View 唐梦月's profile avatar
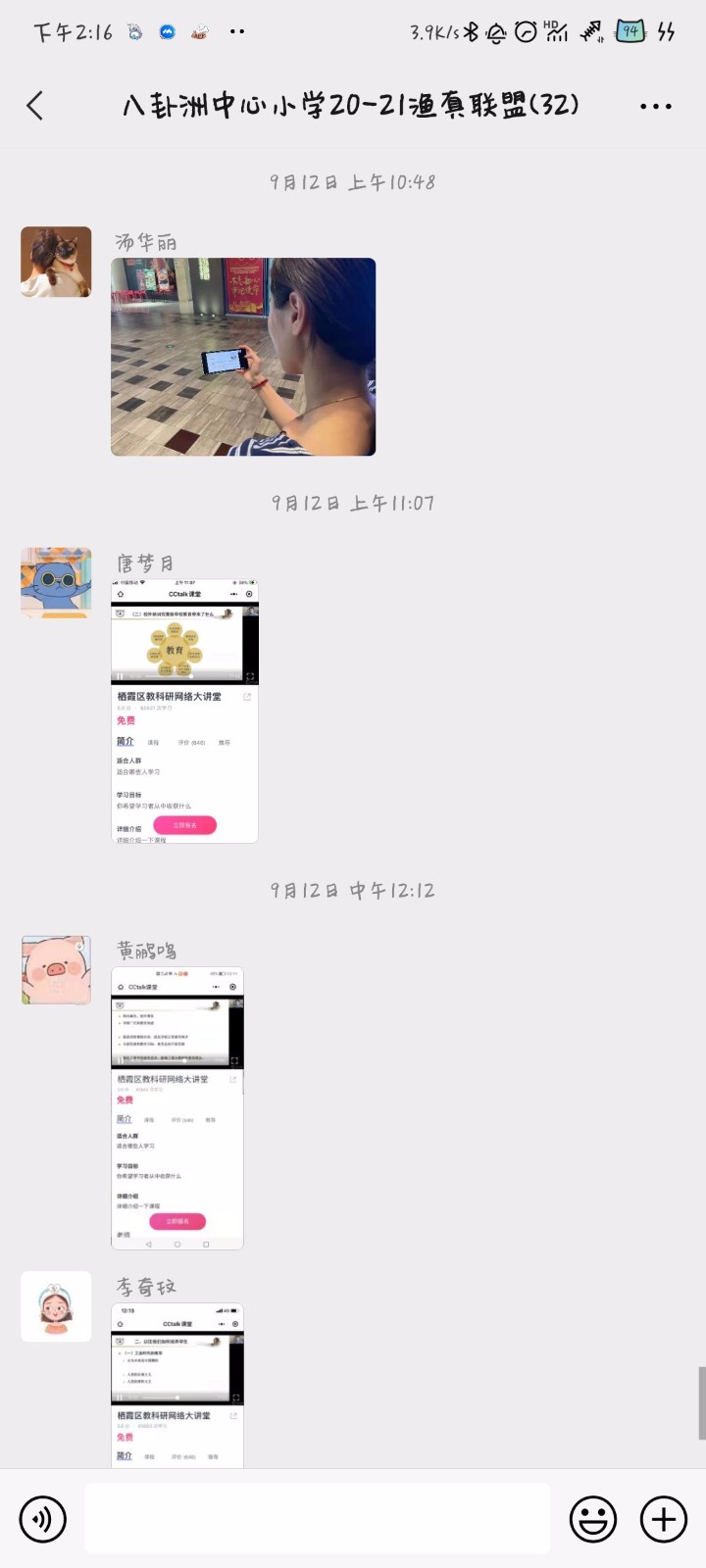 pos(56,582)
